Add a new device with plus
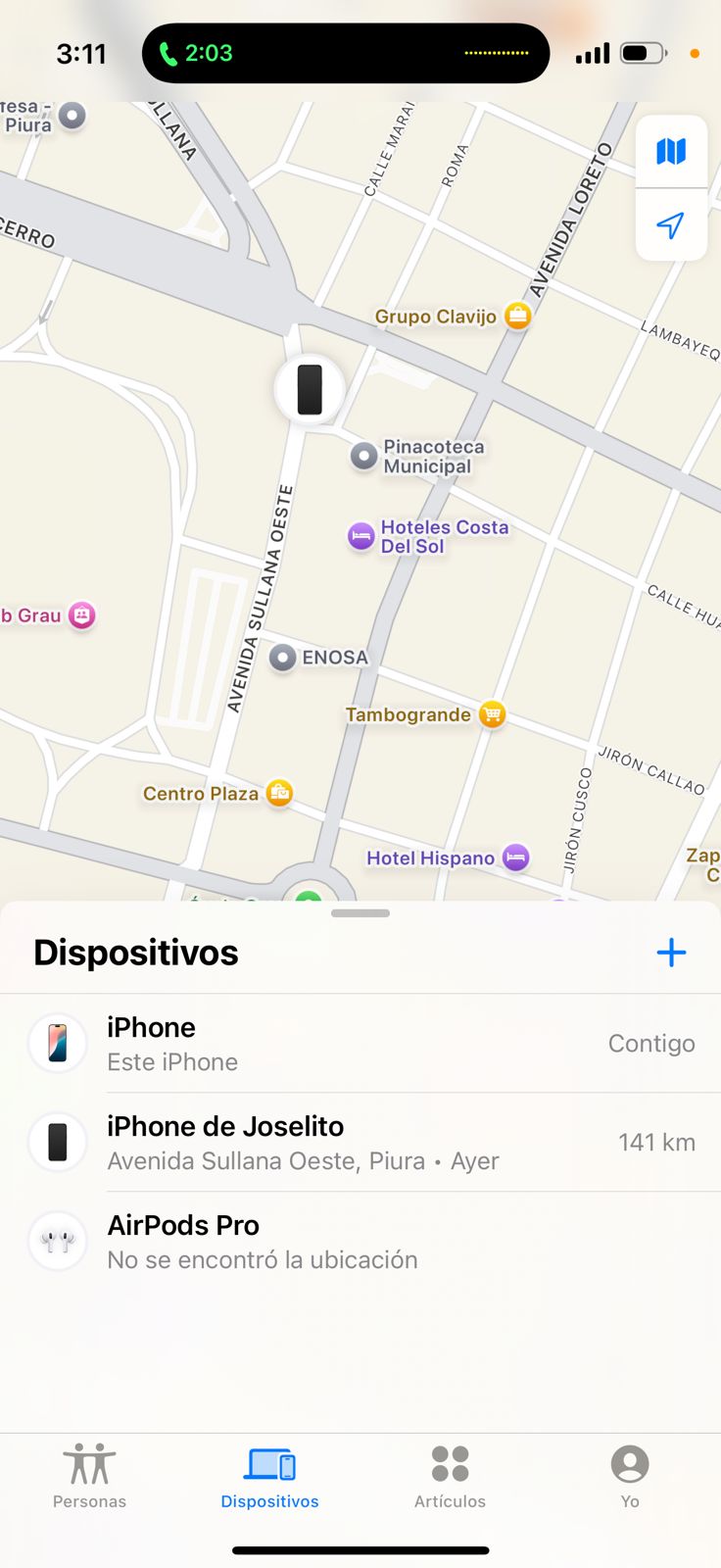This screenshot has width=721, height=1568. [671, 953]
